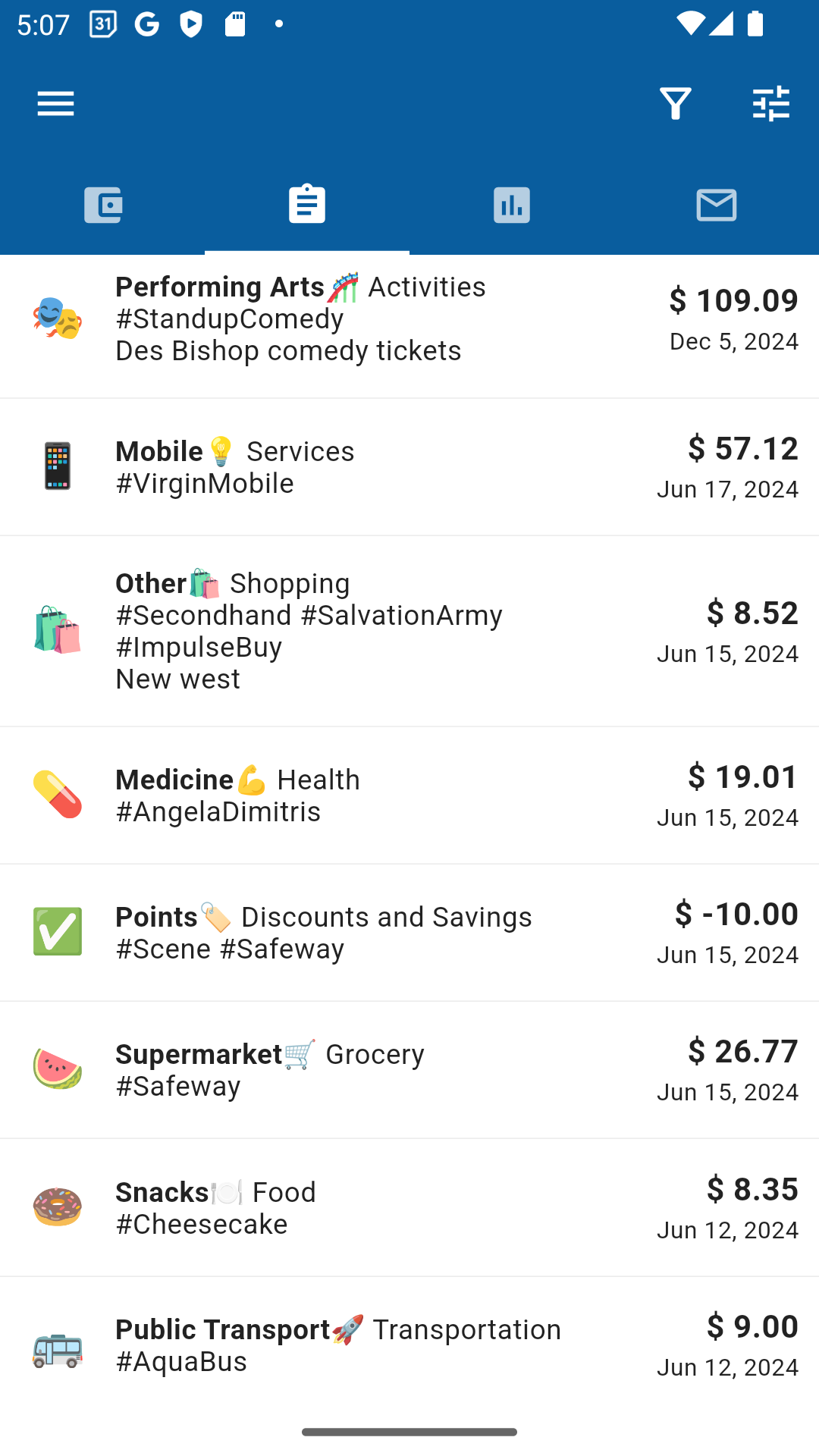
Task: Open the Medicine Health $19.01 entry
Action: pyautogui.click(x=409, y=795)
